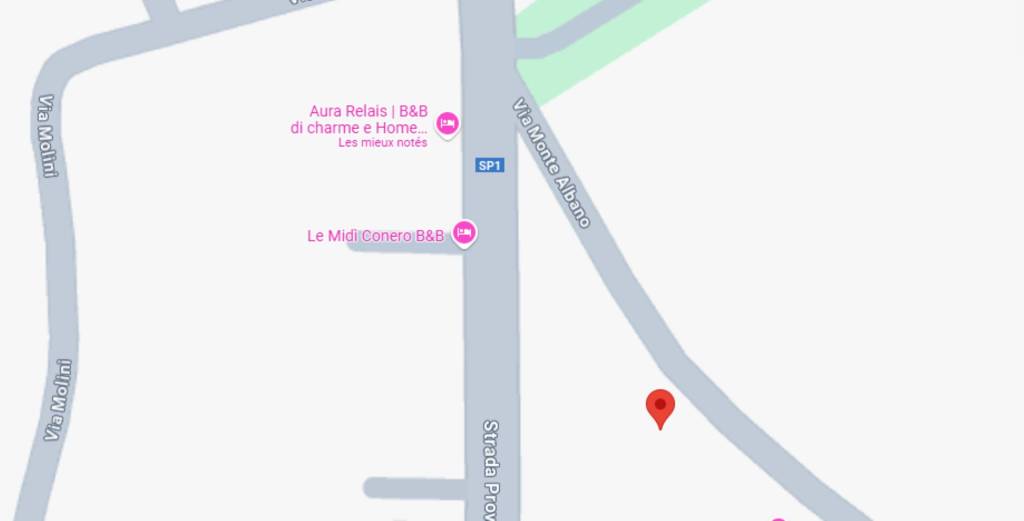Viewport: 1024px width, 521px height.
Task: Open the Le Midi Conero B&B marker
Action: [x=463, y=233]
